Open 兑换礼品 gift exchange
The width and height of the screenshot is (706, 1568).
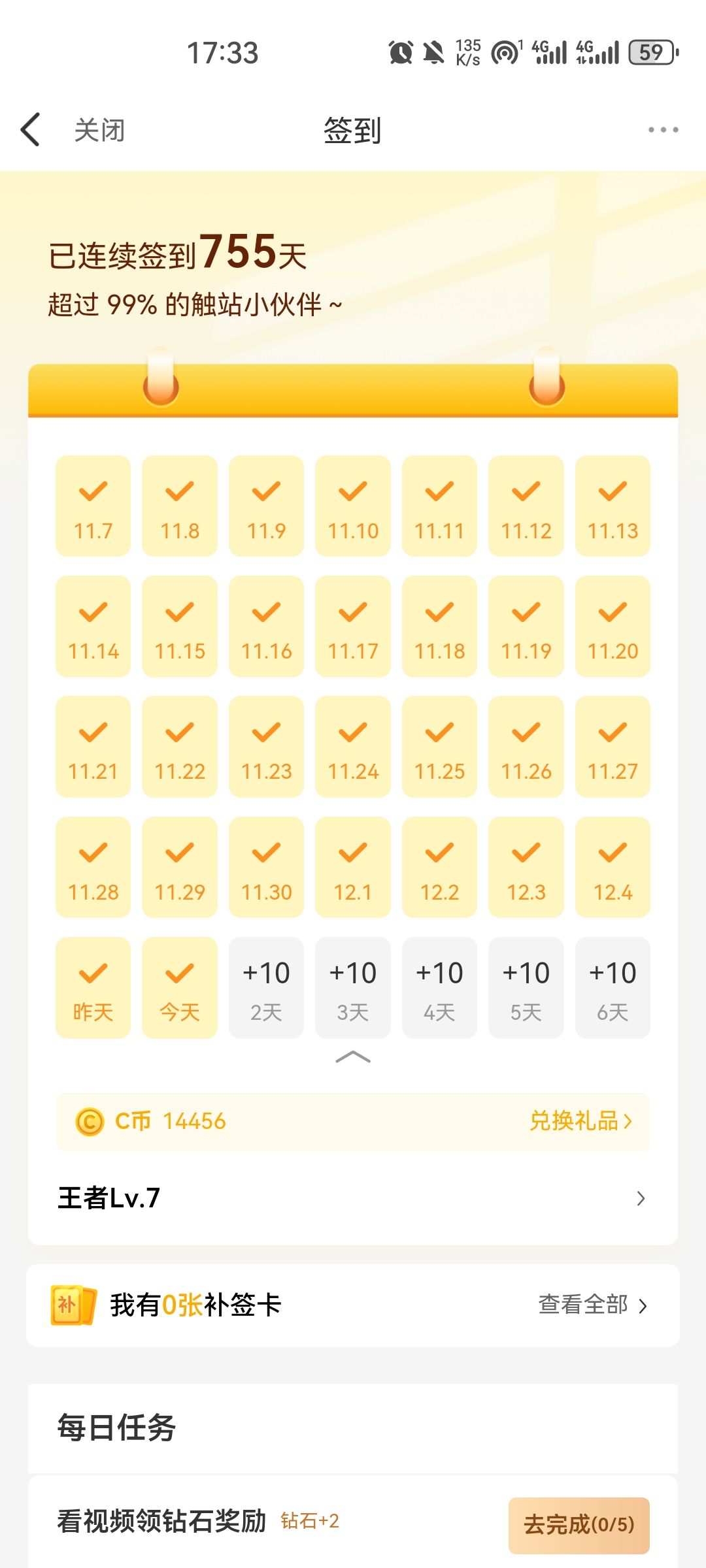[x=580, y=1121]
